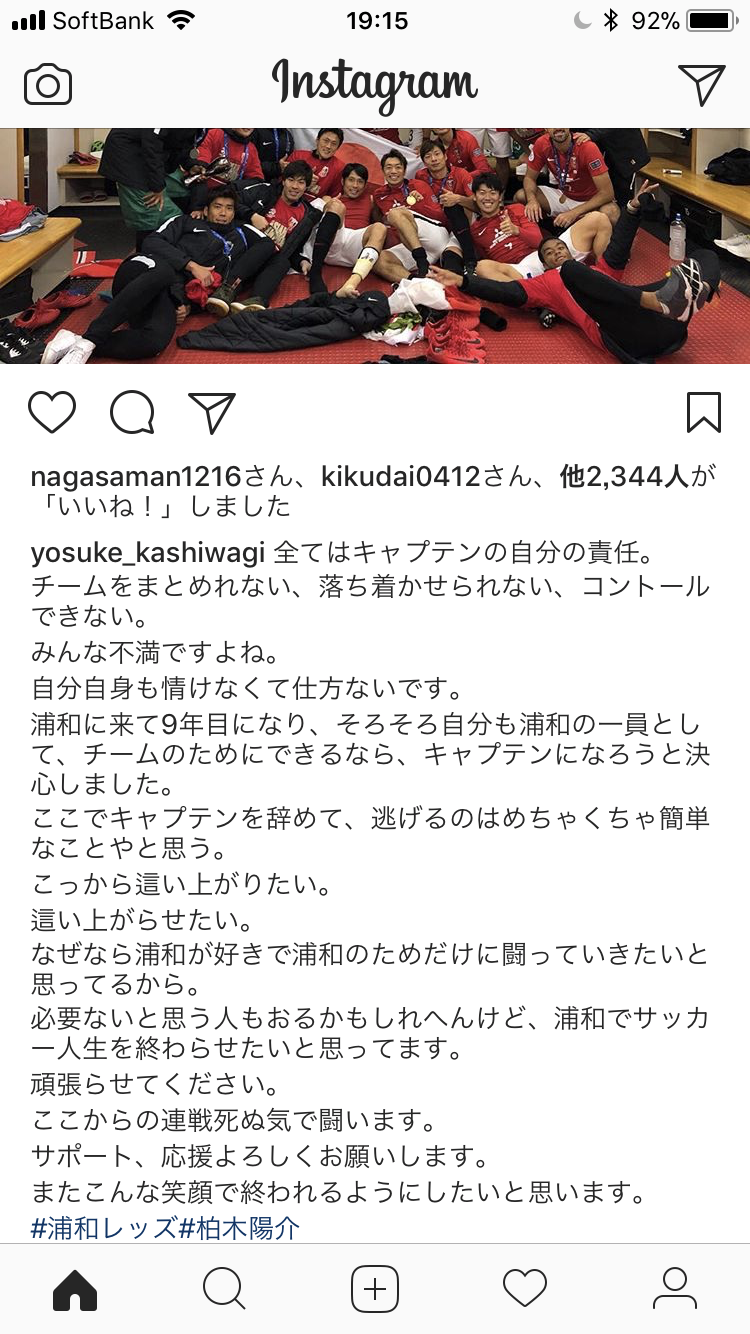Open kikudai0412's profile from likes
750x1334 pixels.
(x=401, y=478)
